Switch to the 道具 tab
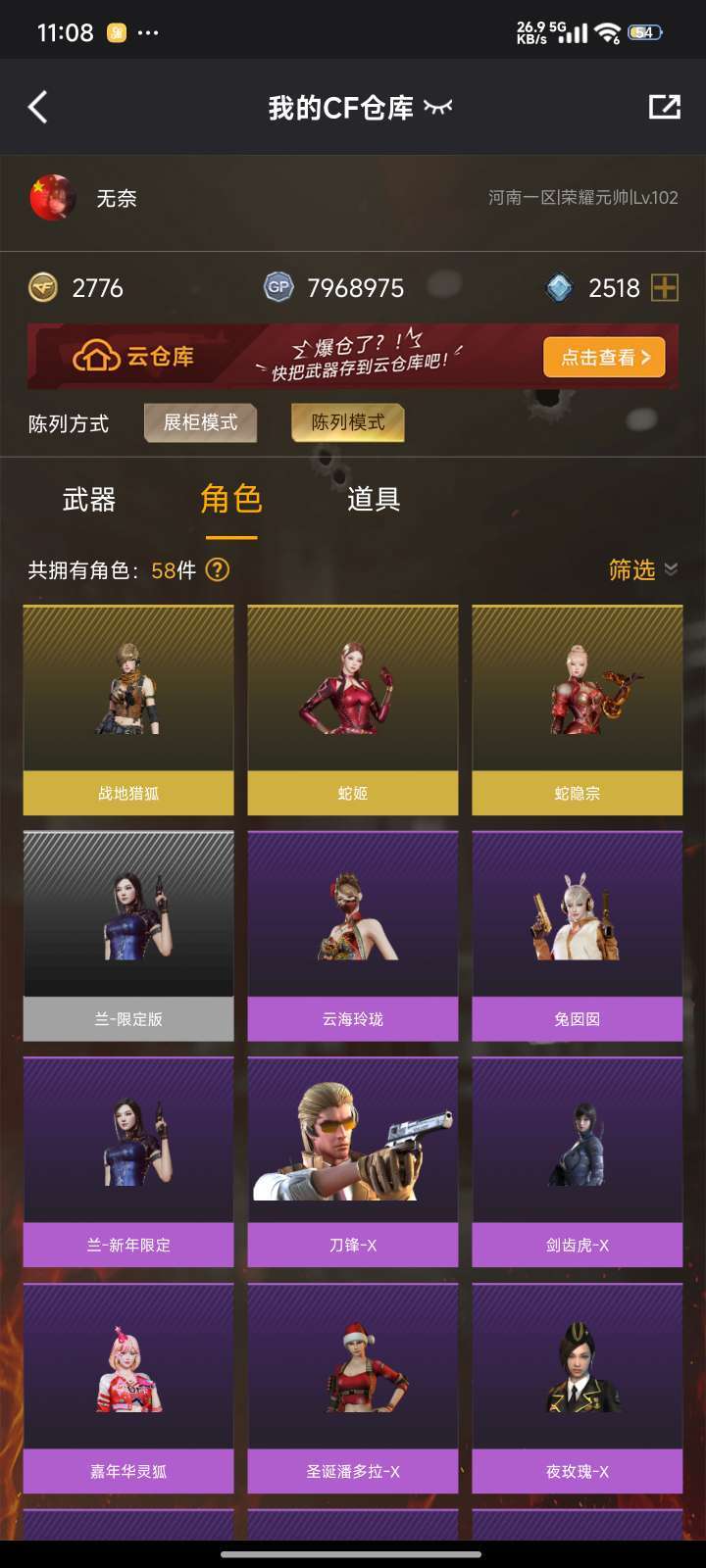The width and height of the screenshot is (706, 1568). [374, 500]
